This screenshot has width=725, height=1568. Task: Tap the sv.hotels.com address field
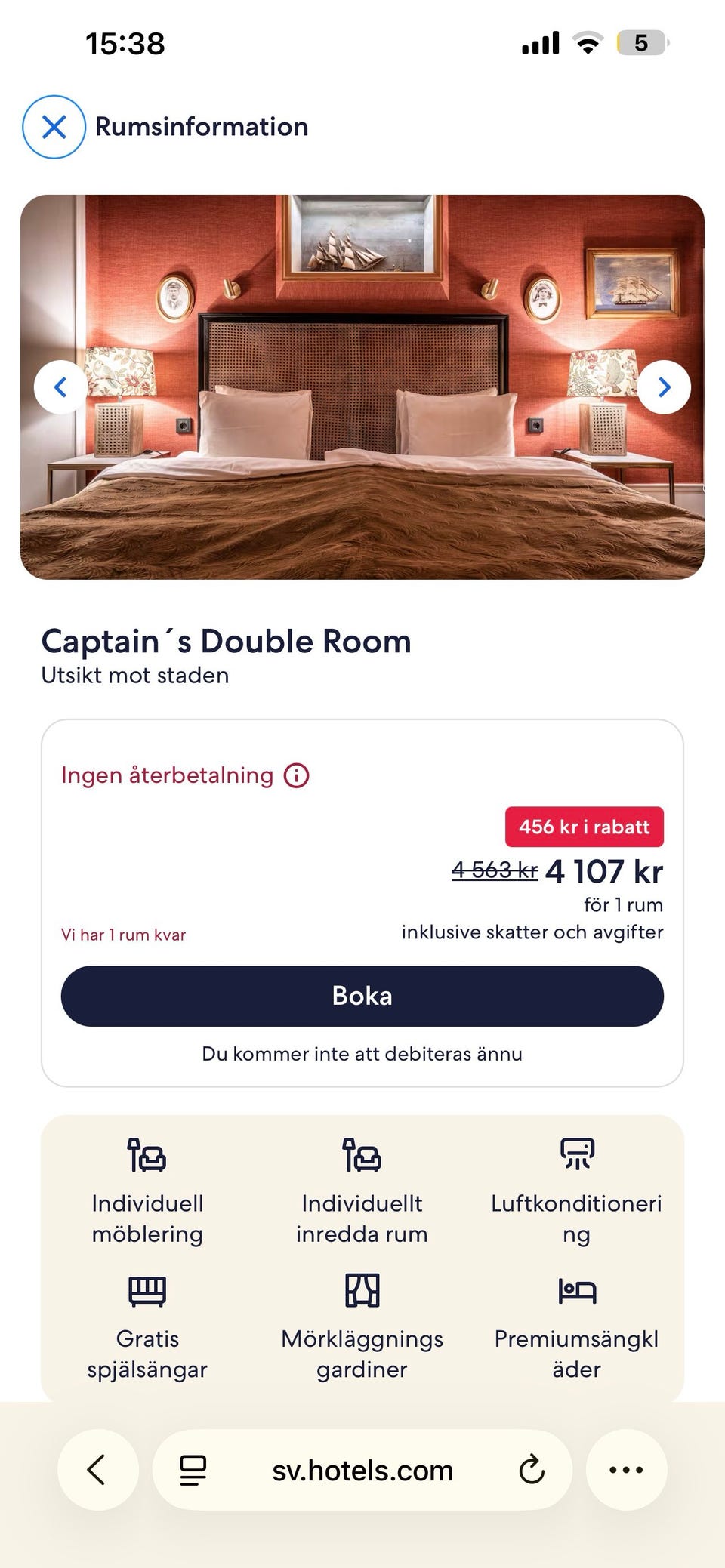pyautogui.click(x=362, y=1470)
